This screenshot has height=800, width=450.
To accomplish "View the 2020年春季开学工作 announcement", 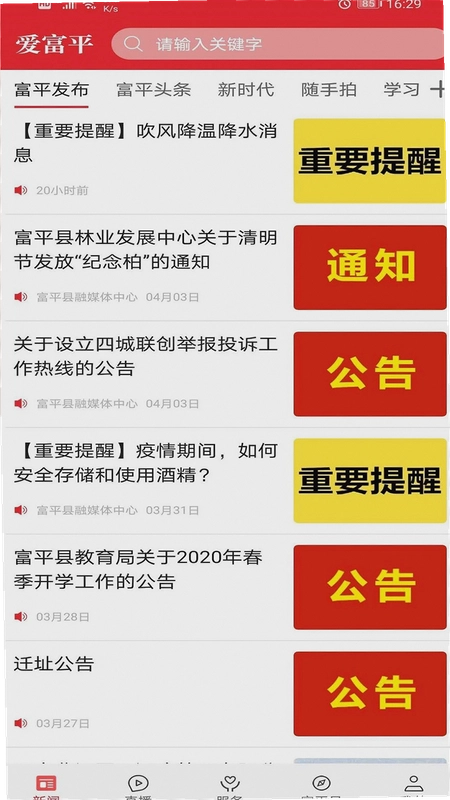I will point(225,587).
